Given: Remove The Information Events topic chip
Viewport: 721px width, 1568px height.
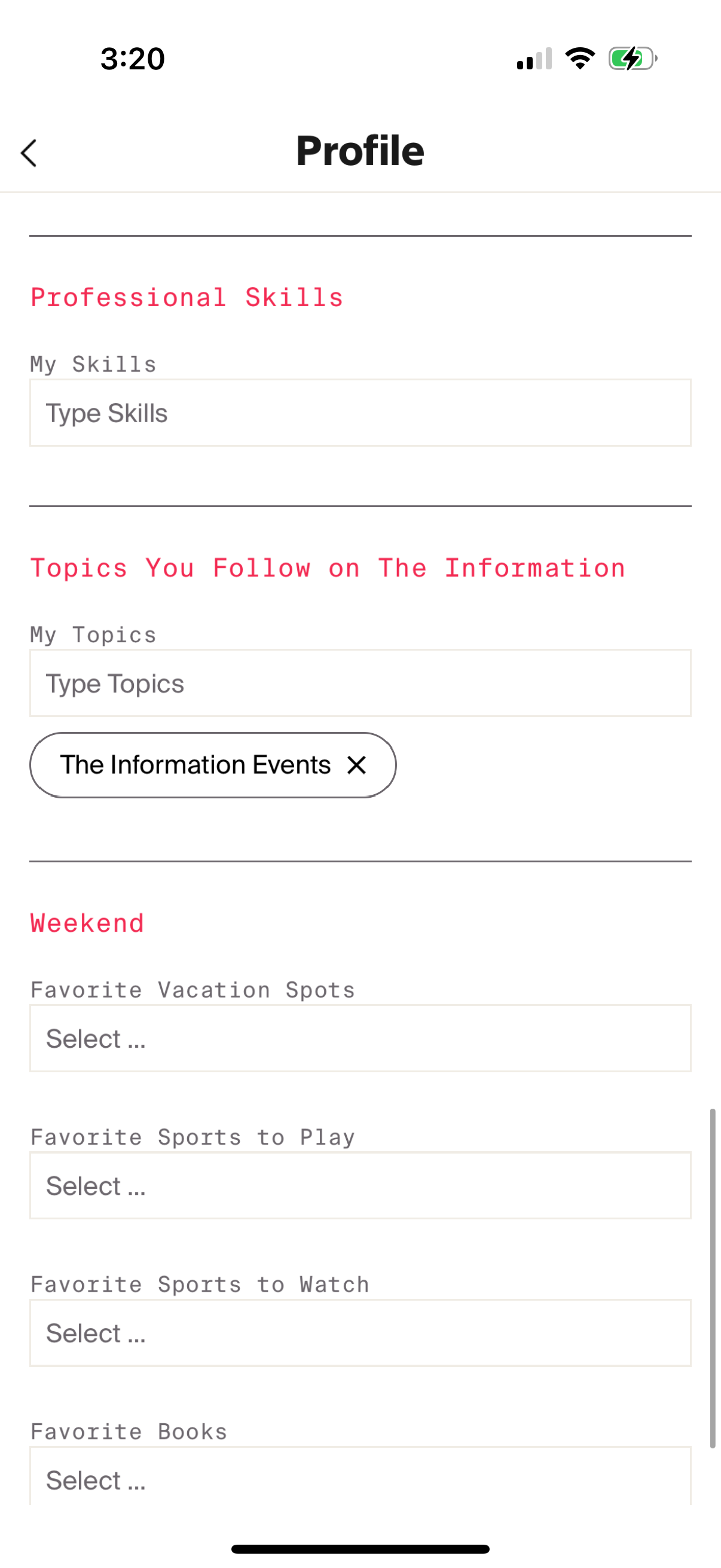Looking at the screenshot, I should 358,765.
